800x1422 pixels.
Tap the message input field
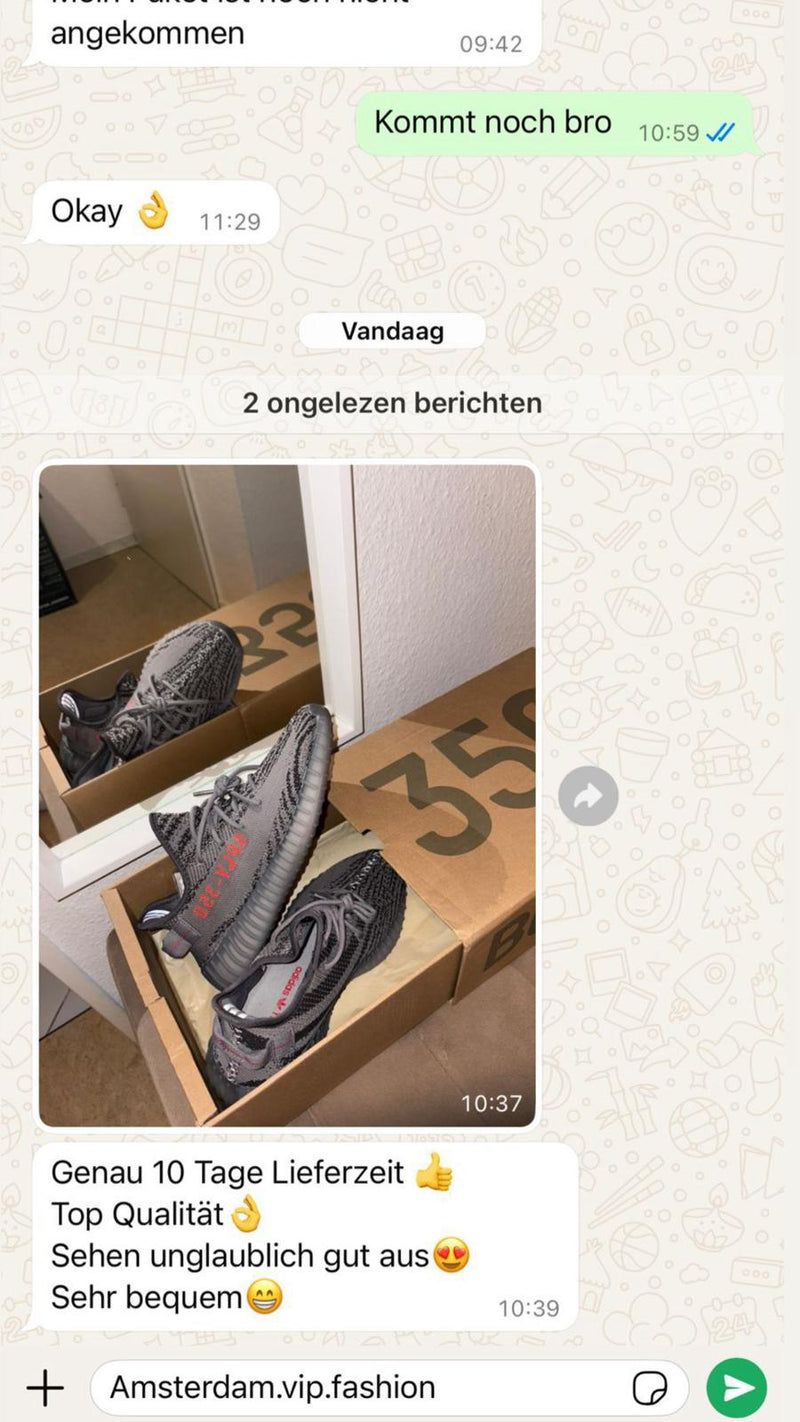point(360,1387)
